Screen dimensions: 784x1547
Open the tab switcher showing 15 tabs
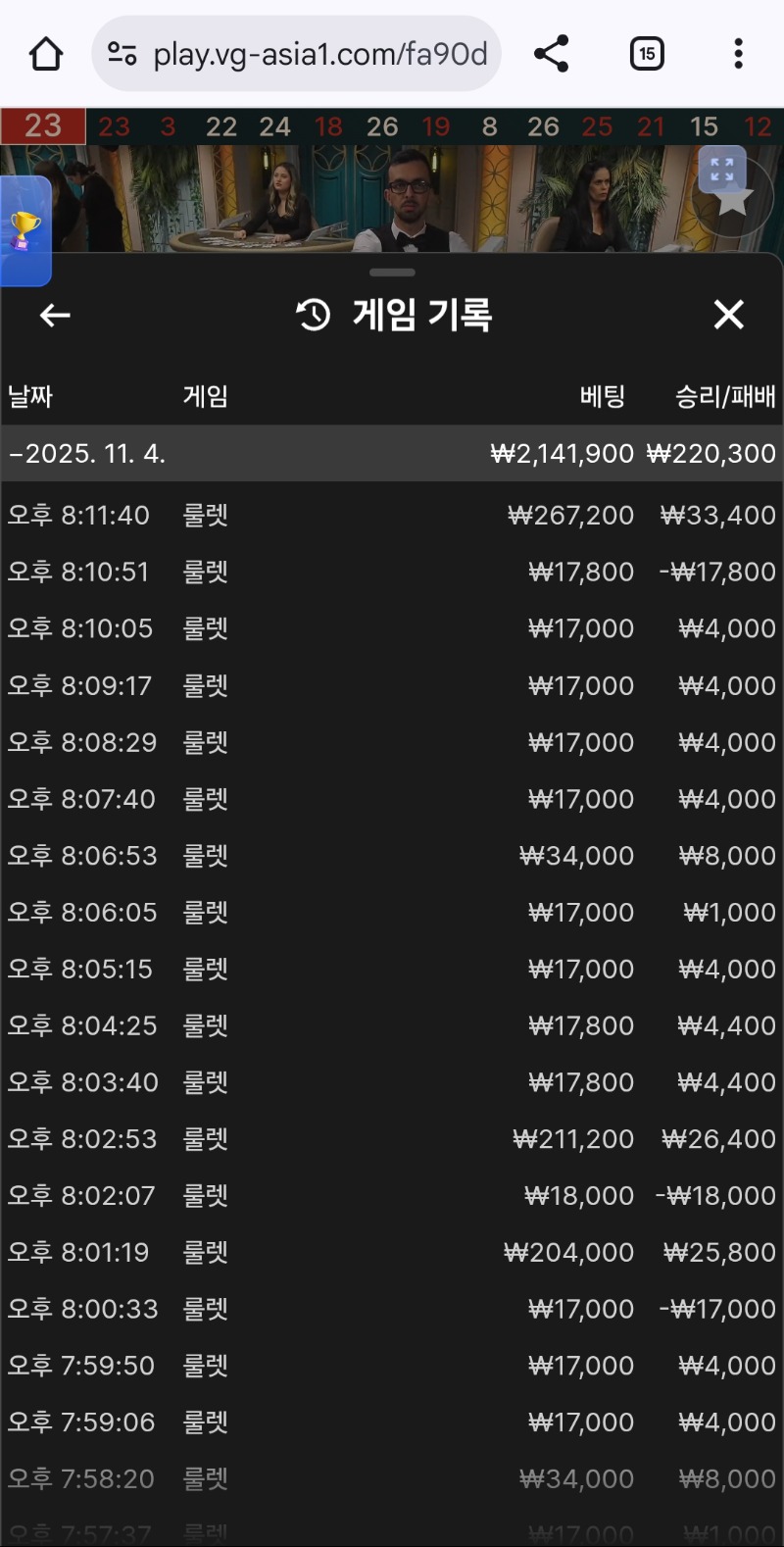tap(647, 54)
